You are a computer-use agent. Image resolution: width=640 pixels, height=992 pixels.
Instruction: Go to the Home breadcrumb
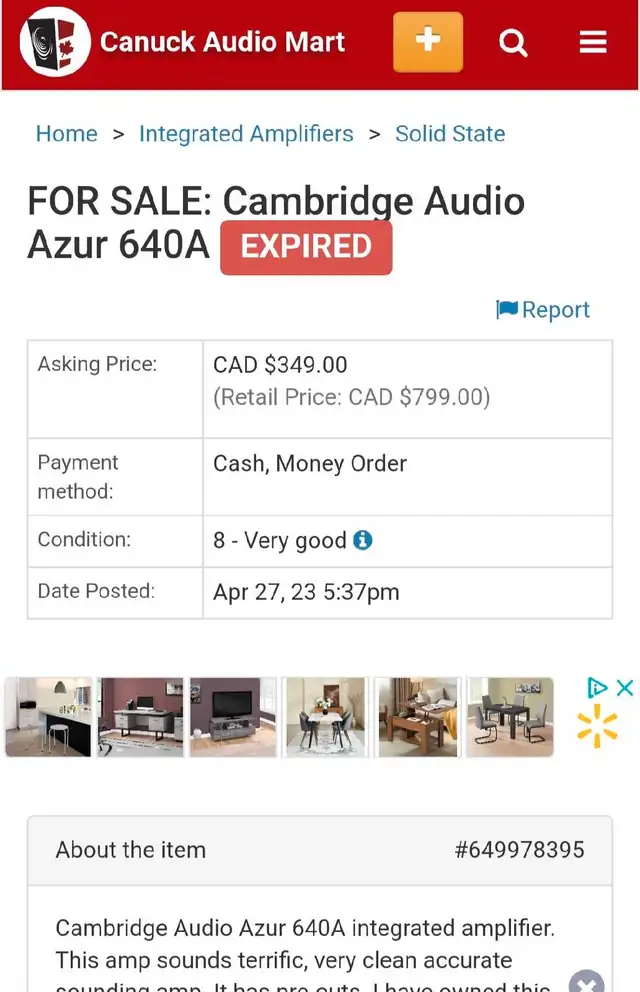67,134
